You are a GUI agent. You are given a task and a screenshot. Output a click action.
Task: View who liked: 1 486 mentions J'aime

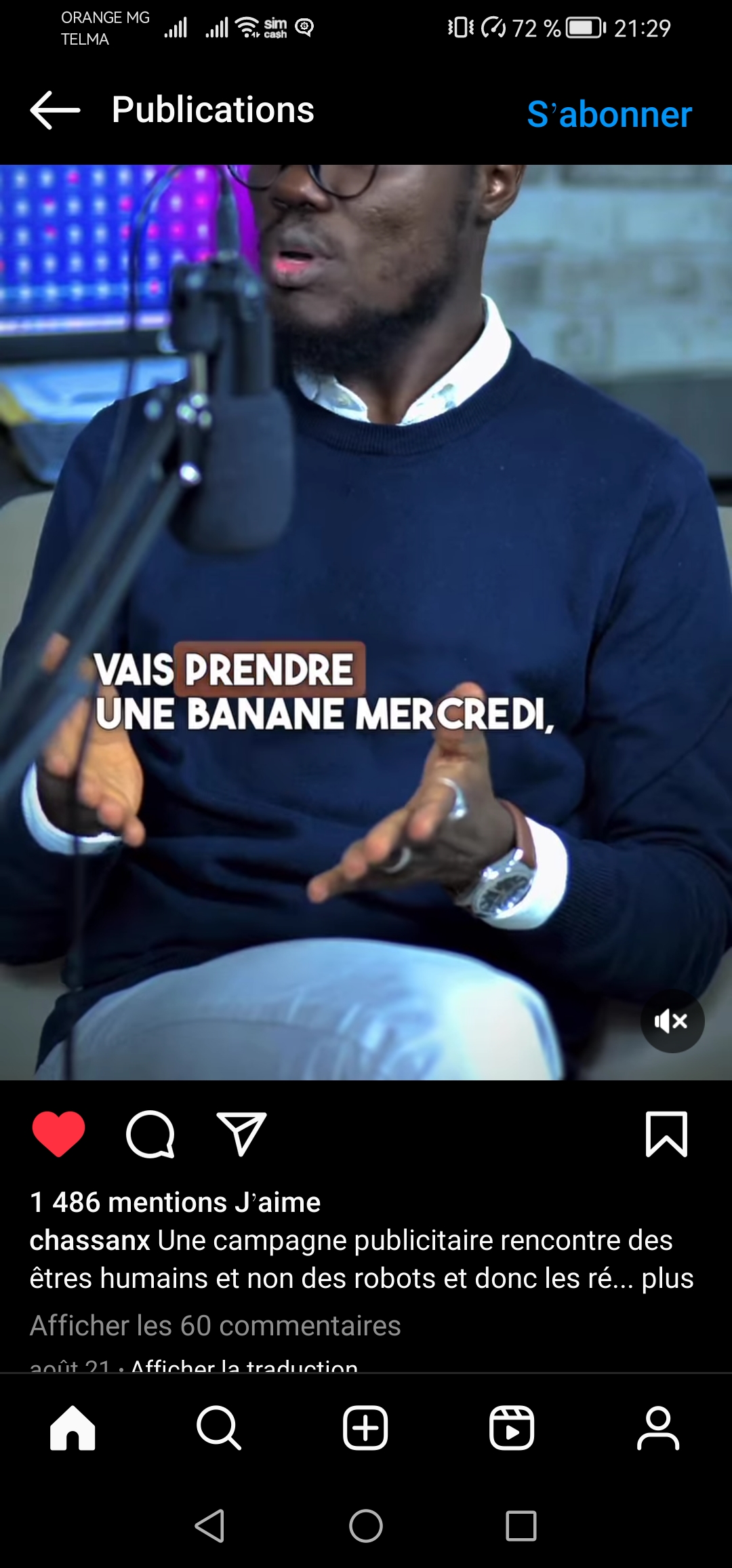point(175,1202)
